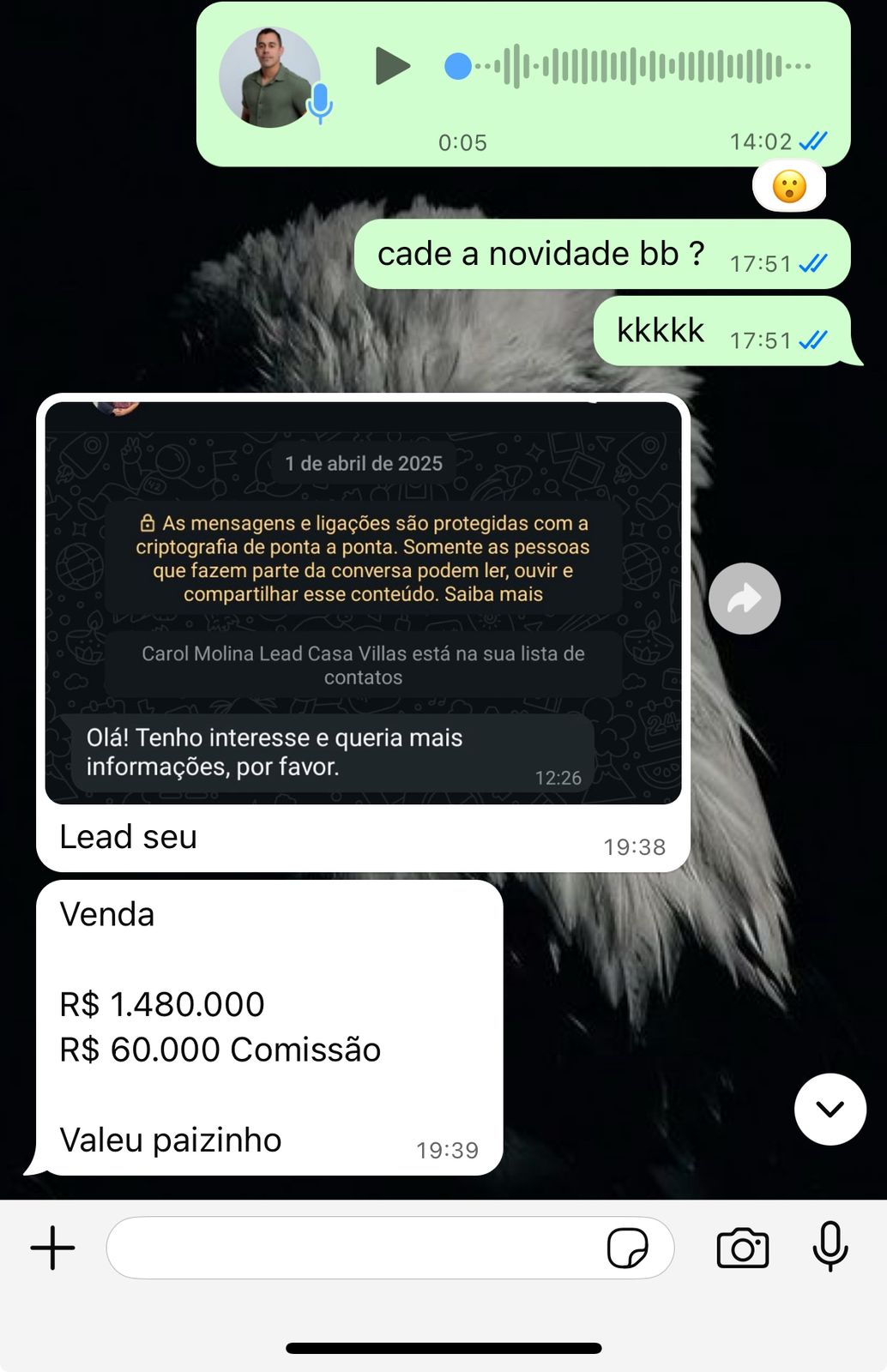
Task: Focus the message text field
Action: (352, 1248)
